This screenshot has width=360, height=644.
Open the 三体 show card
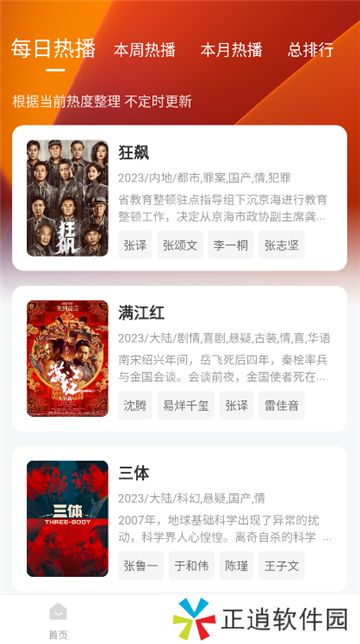(179, 518)
